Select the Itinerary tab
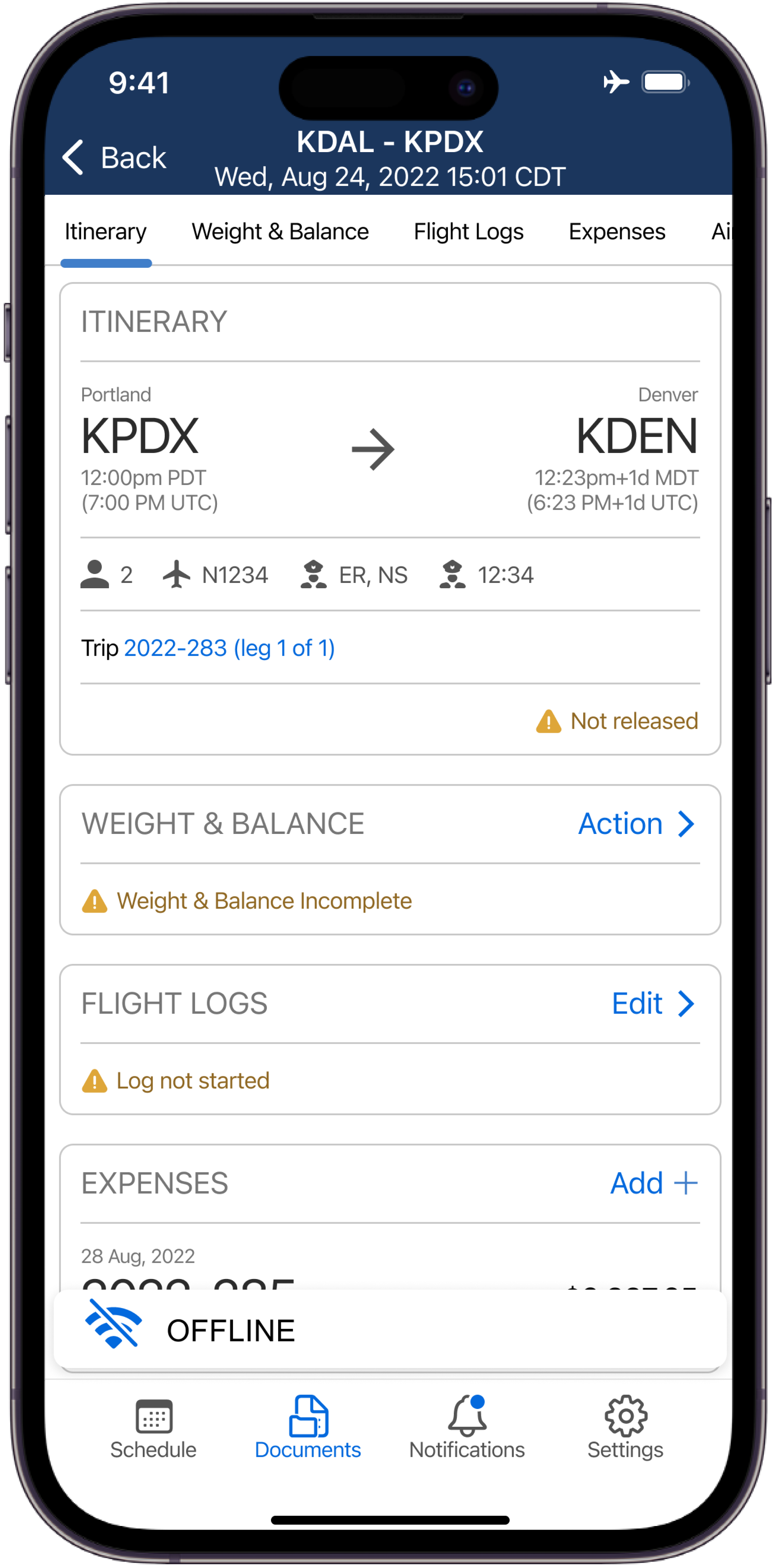This screenshot has width=774, height=1568. pos(106,232)
